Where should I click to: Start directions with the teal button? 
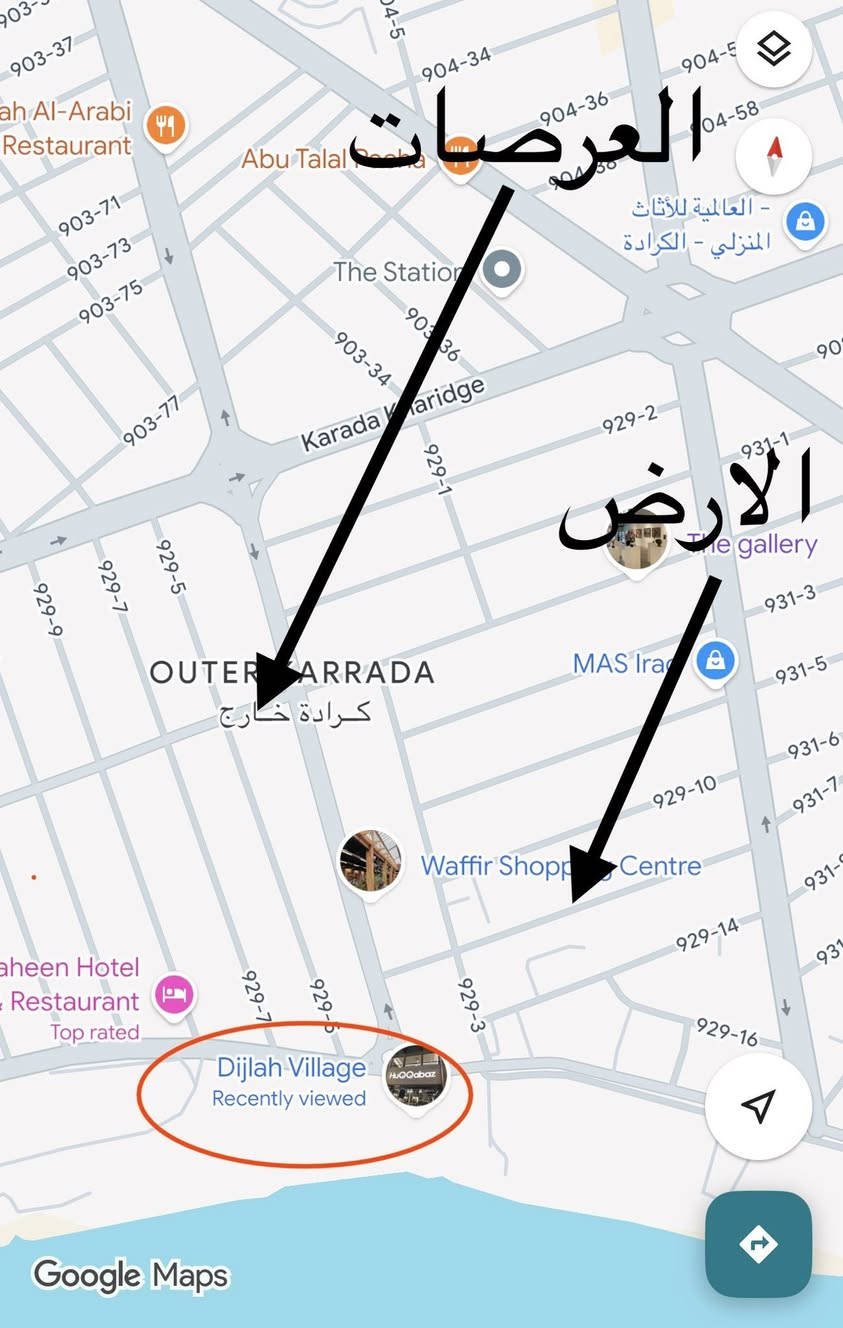point(757,1244)
